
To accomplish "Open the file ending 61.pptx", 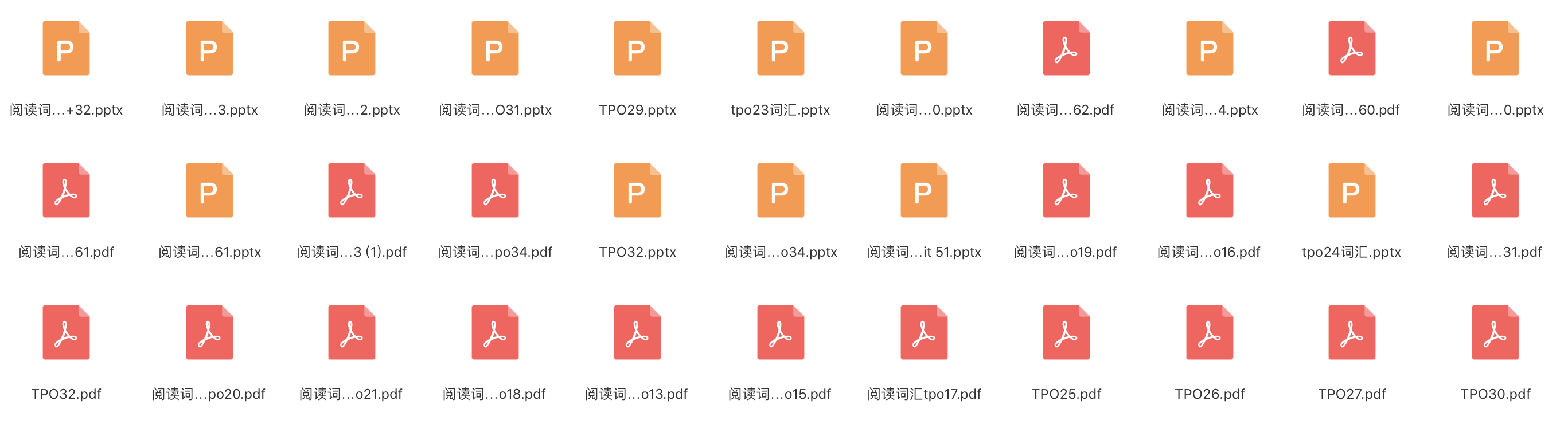I will [x=209, y=190].
